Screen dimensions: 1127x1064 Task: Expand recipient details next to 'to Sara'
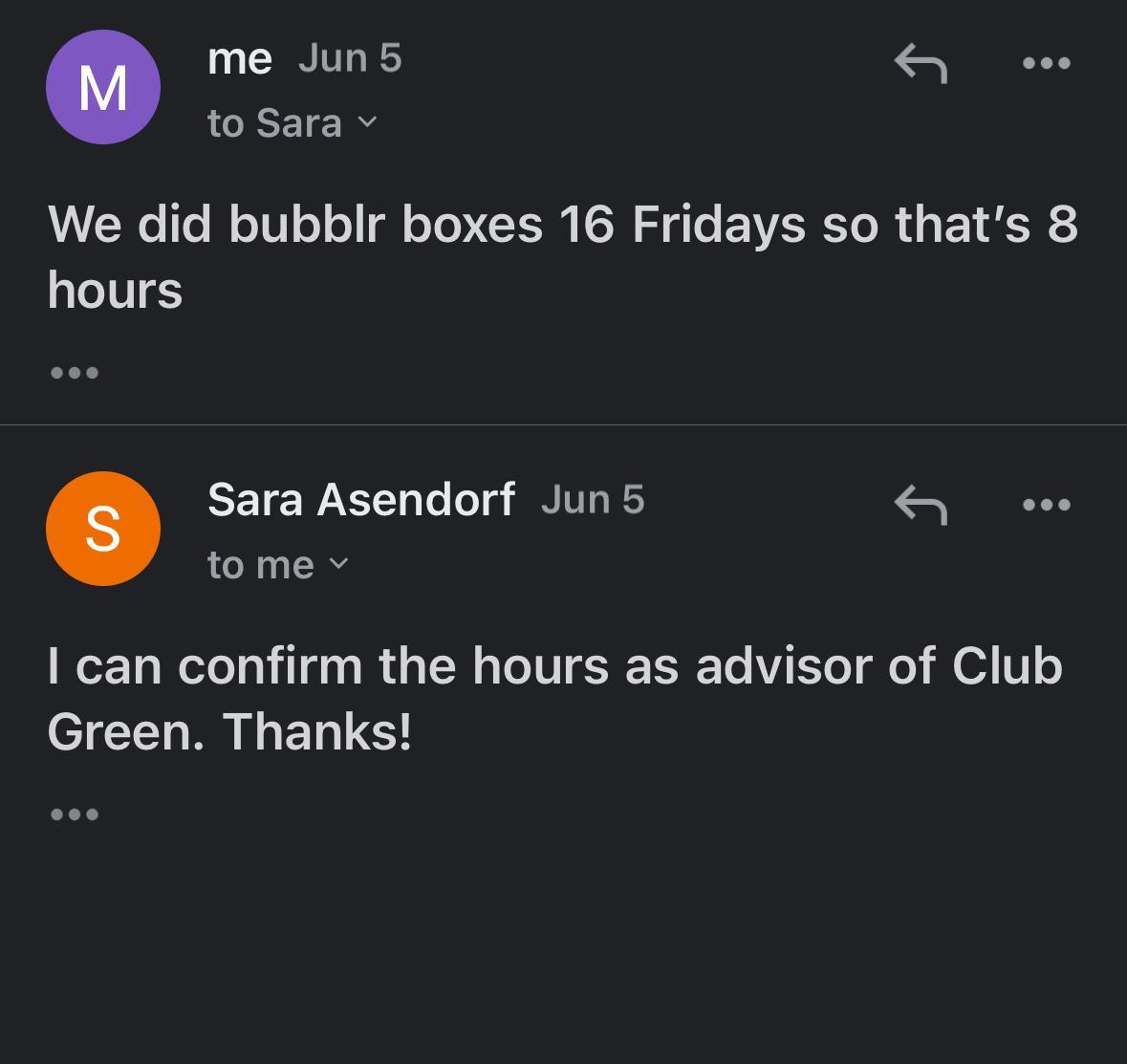(367, 123)
